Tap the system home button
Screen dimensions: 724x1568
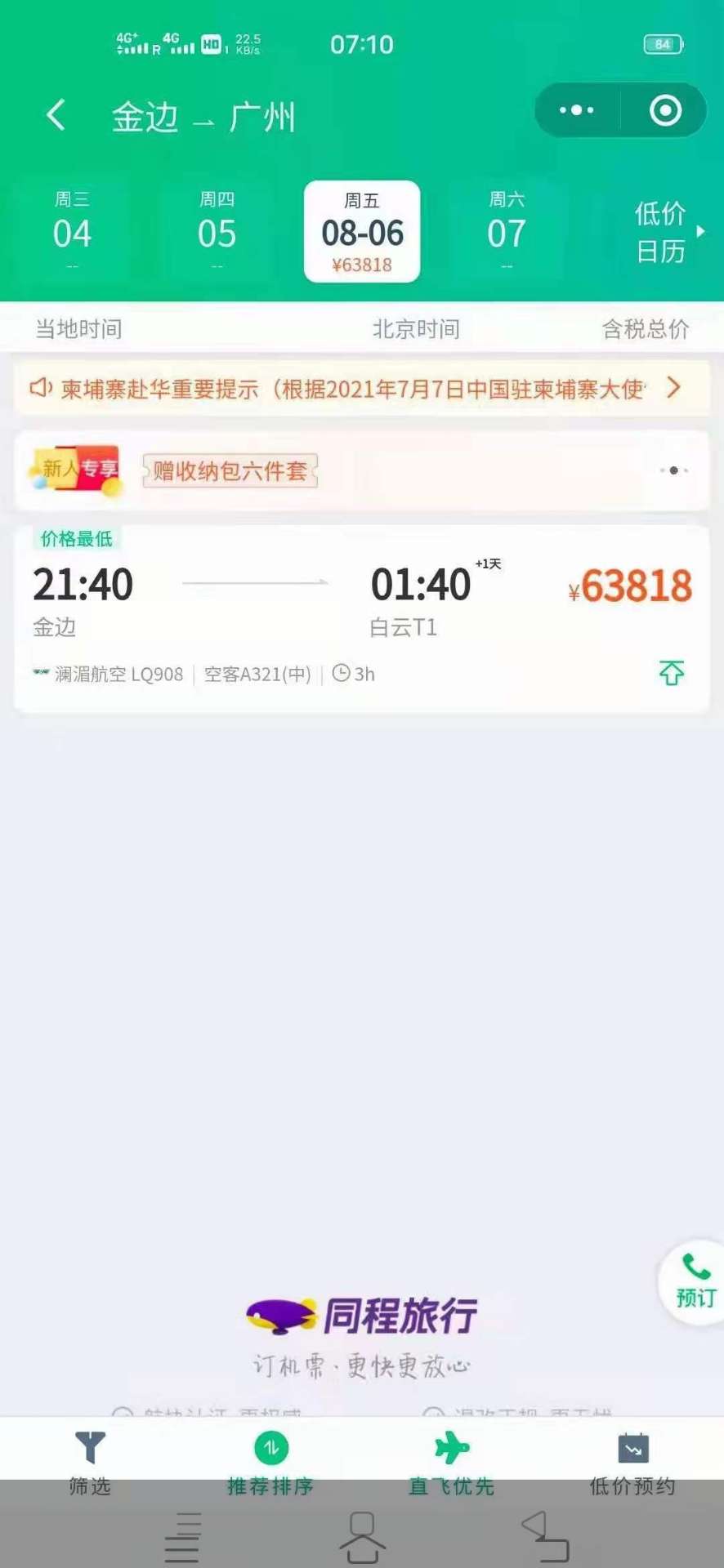[362, 1536]
